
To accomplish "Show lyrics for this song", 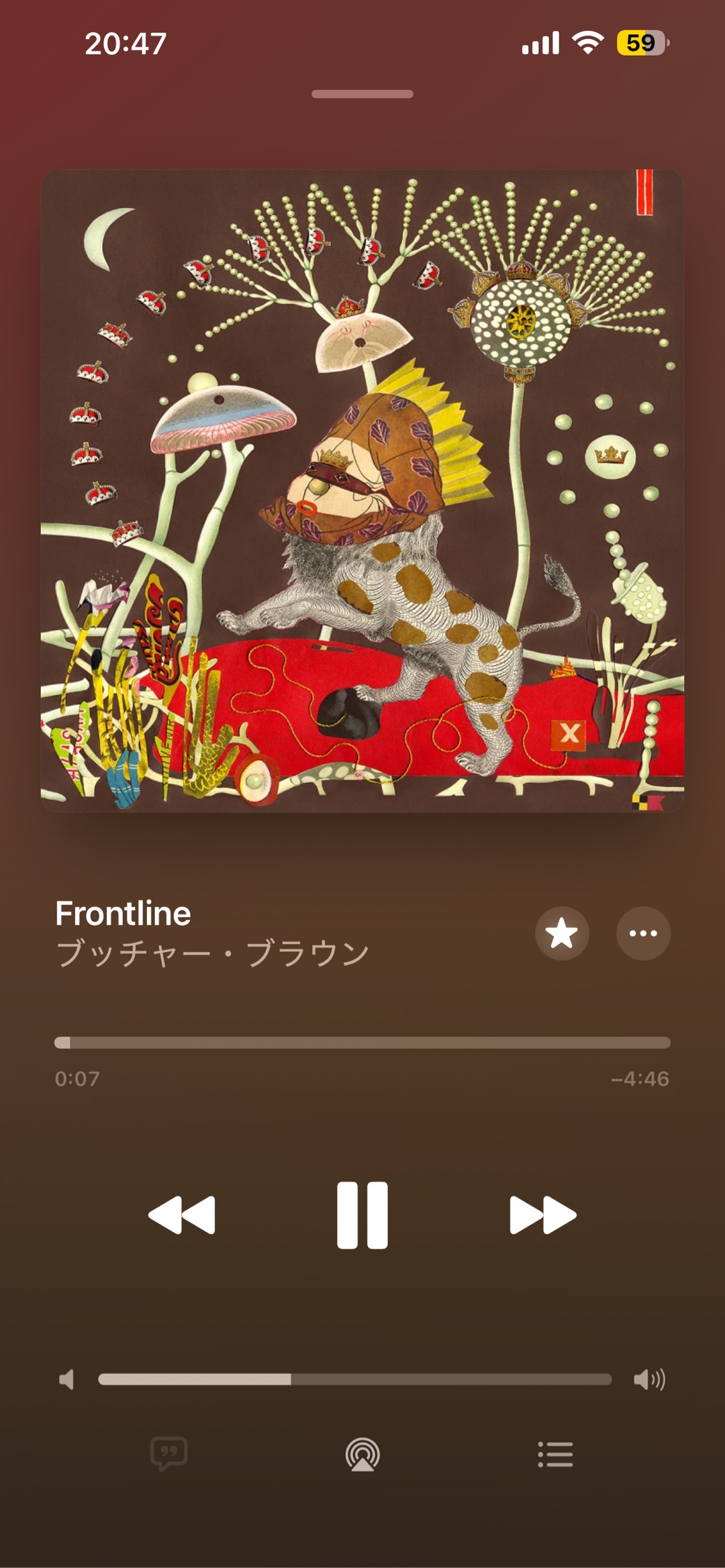I will pyautogui.click(x=169, y=1455).
